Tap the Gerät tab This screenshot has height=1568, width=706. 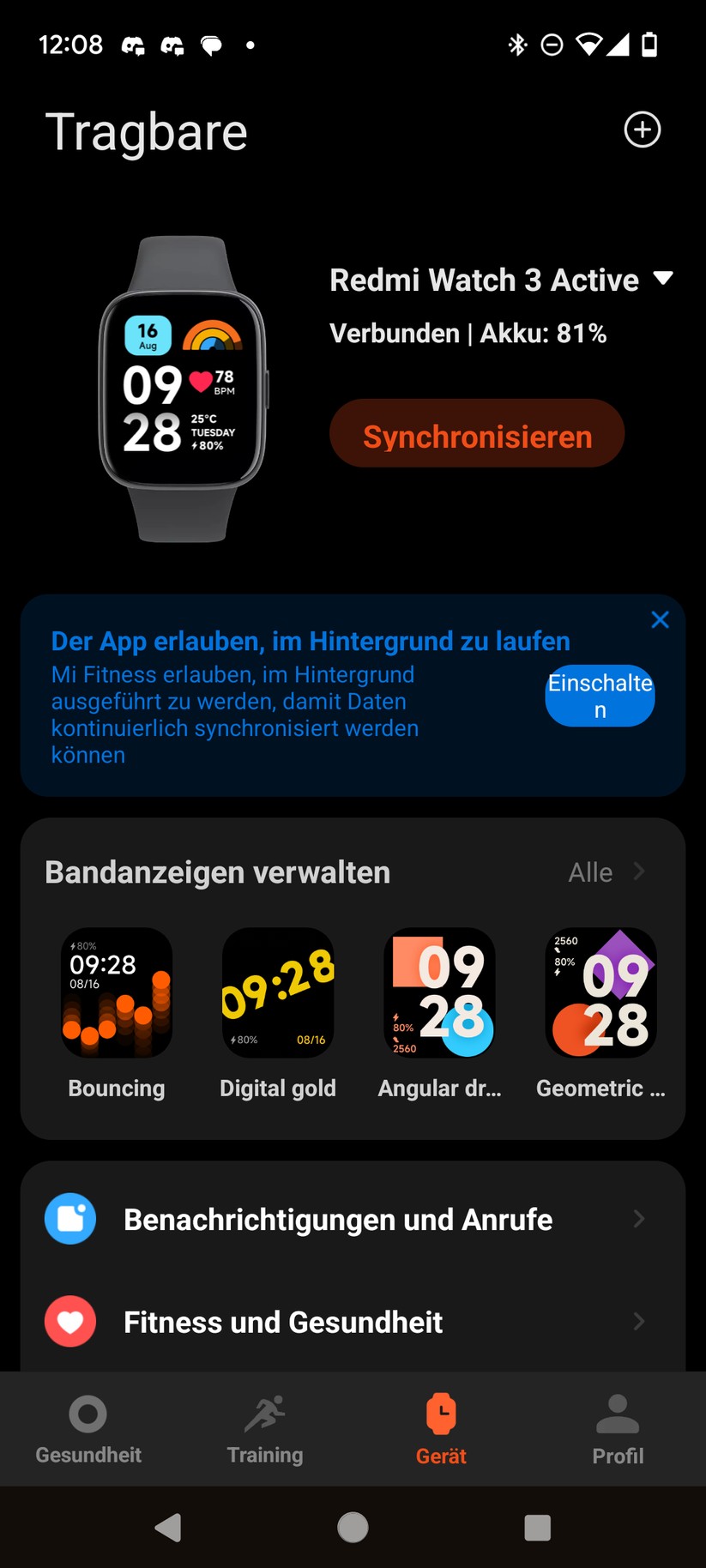click(x=441, y=1429)
